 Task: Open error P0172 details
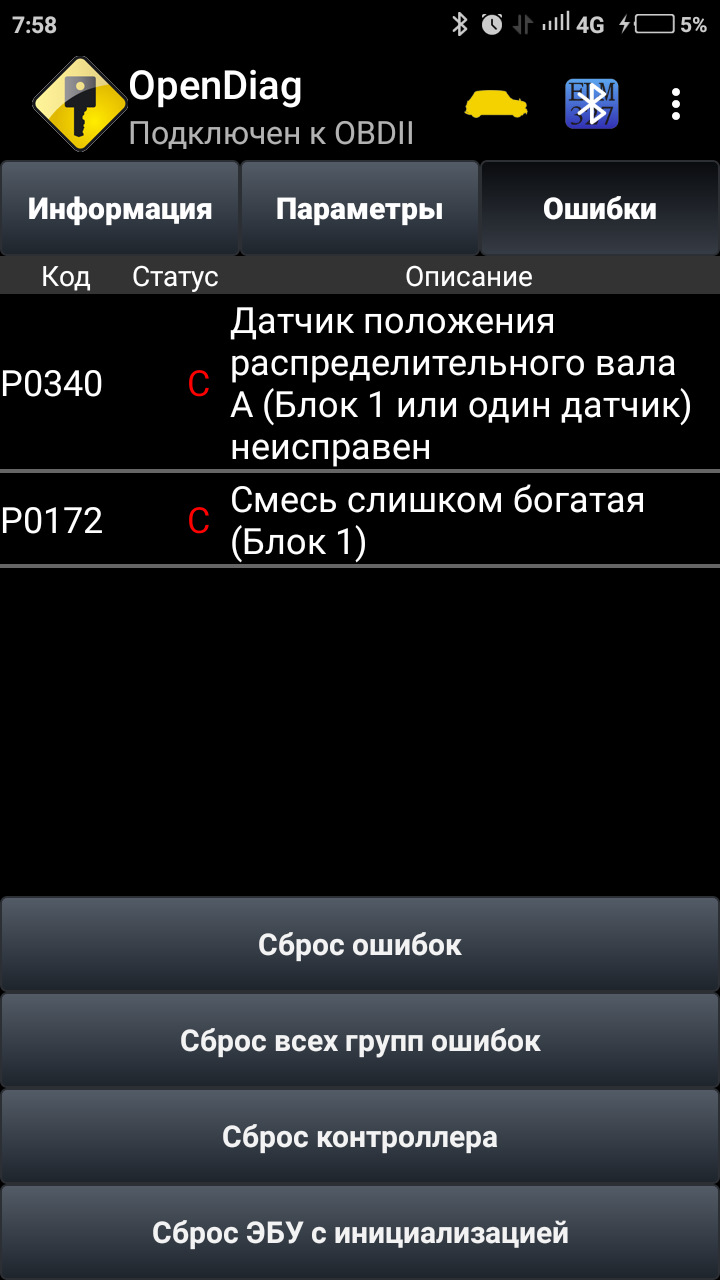click(360, 520)
